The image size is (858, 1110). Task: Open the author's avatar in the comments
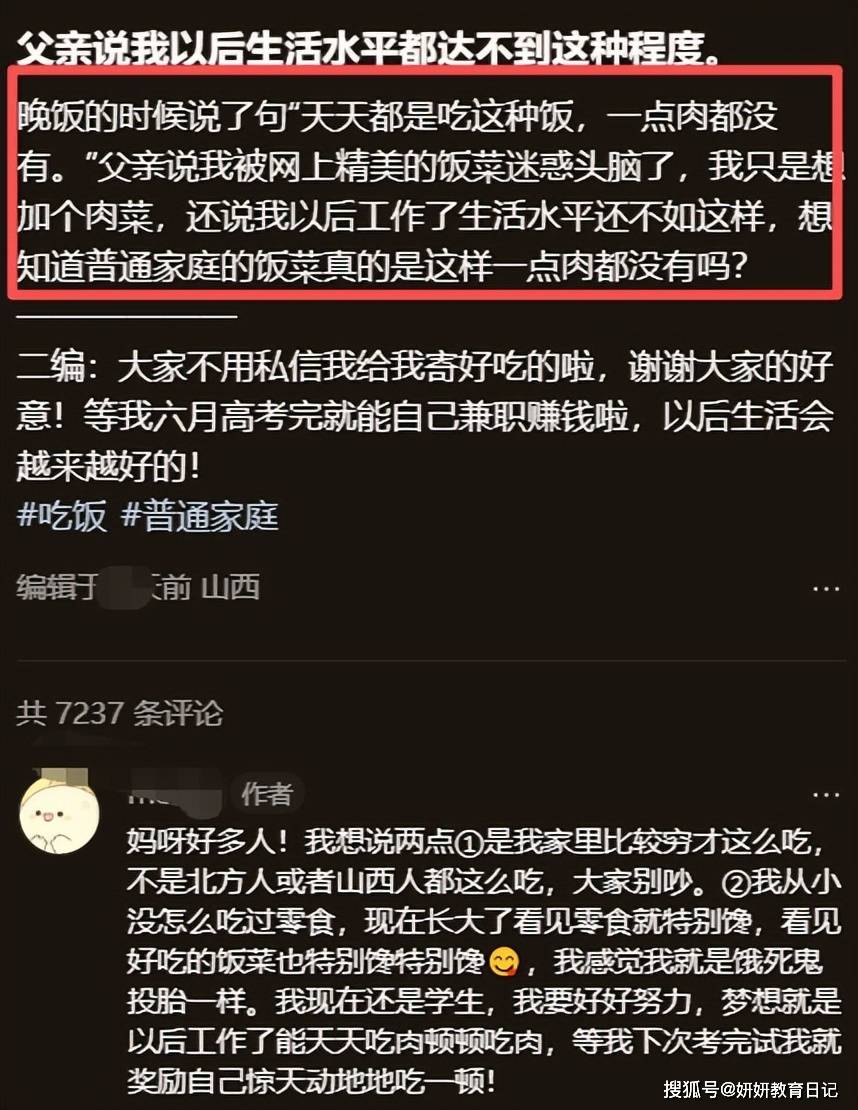59,815
